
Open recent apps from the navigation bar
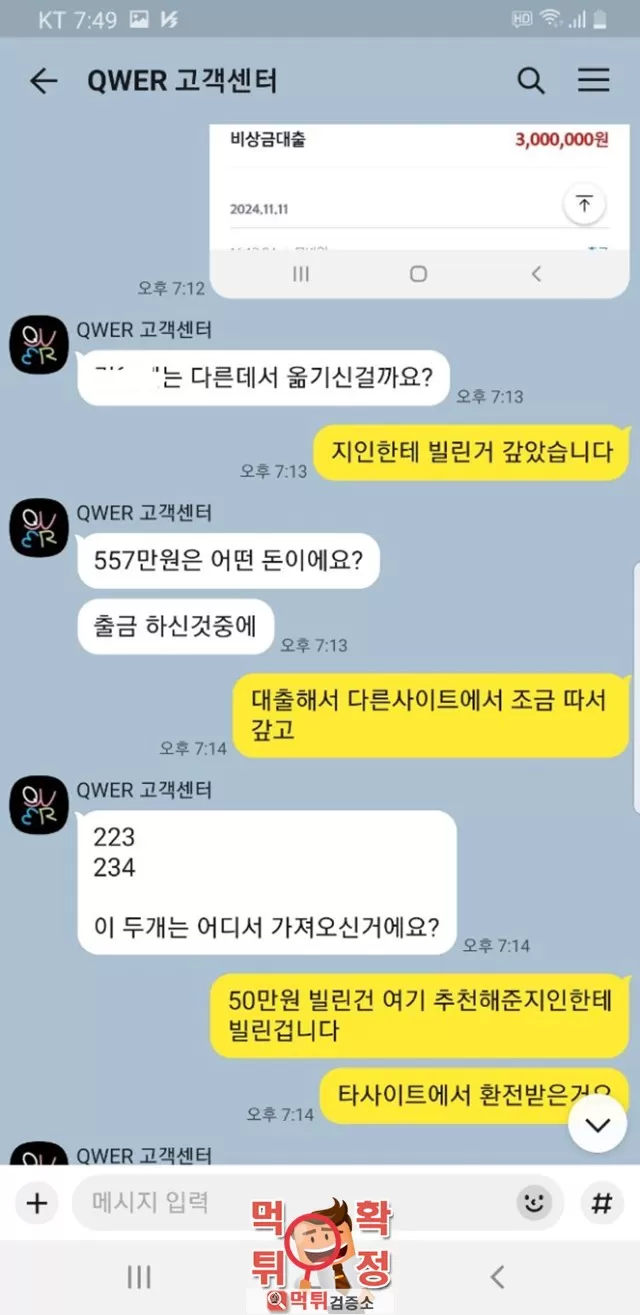(x=139, y=1276)
